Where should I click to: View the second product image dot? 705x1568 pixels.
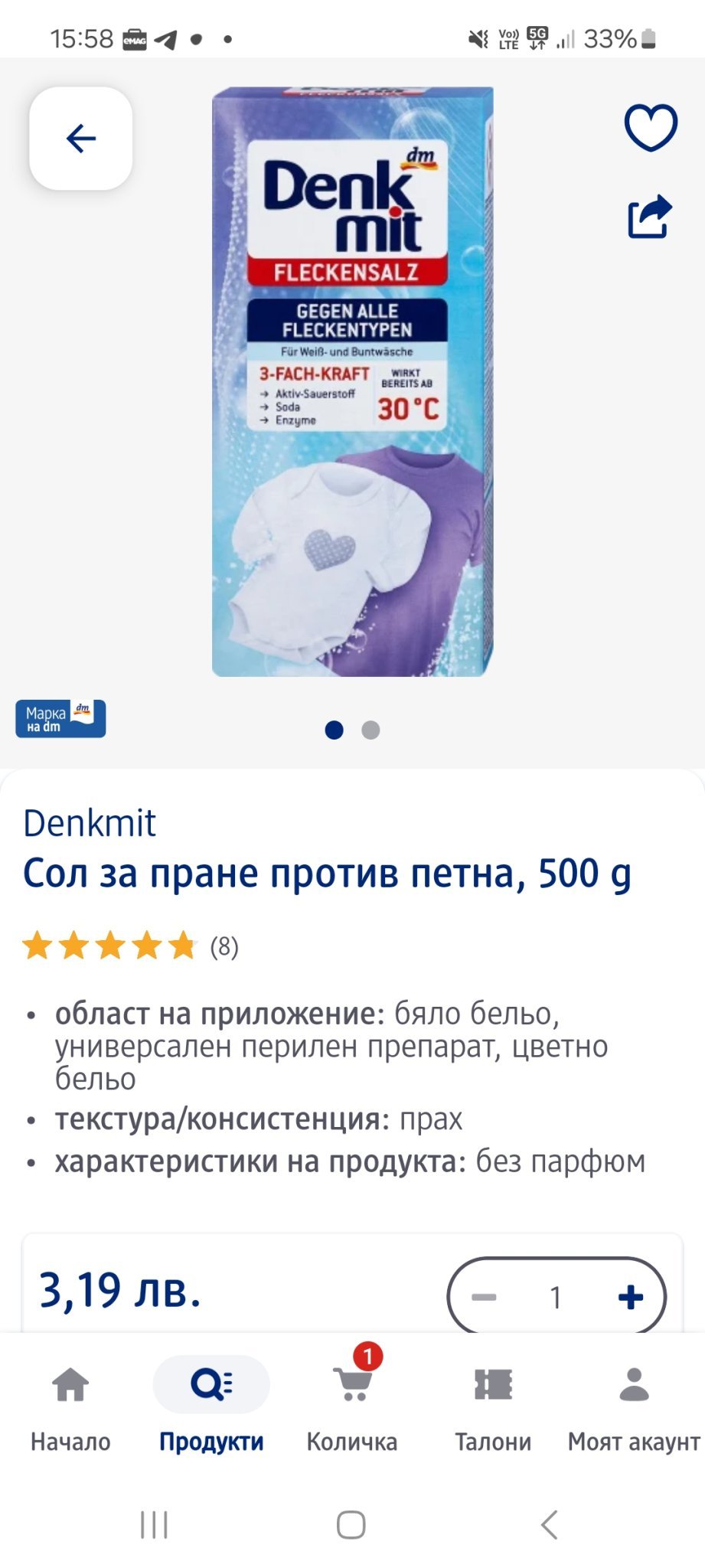[x=370, y=730]
